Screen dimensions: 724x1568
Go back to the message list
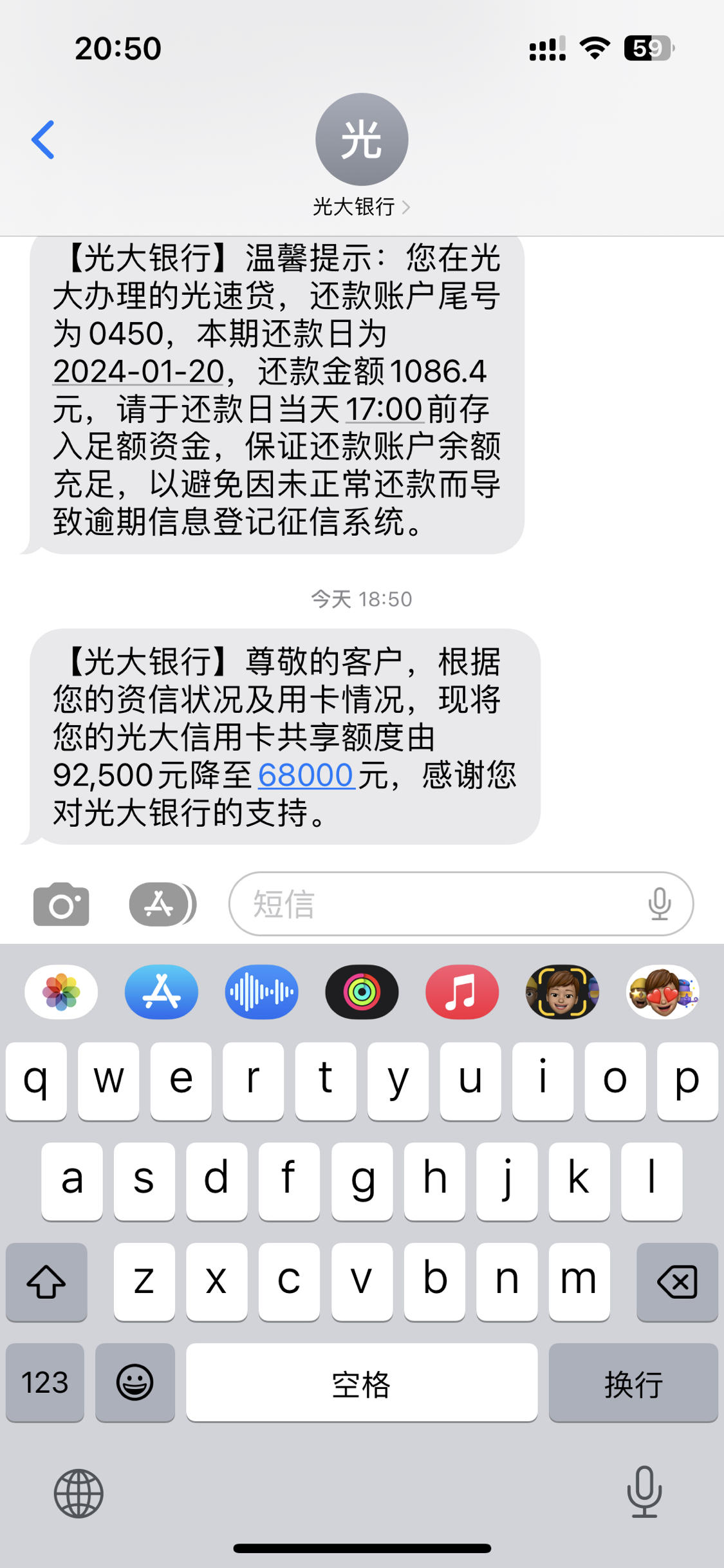(43, 139)
